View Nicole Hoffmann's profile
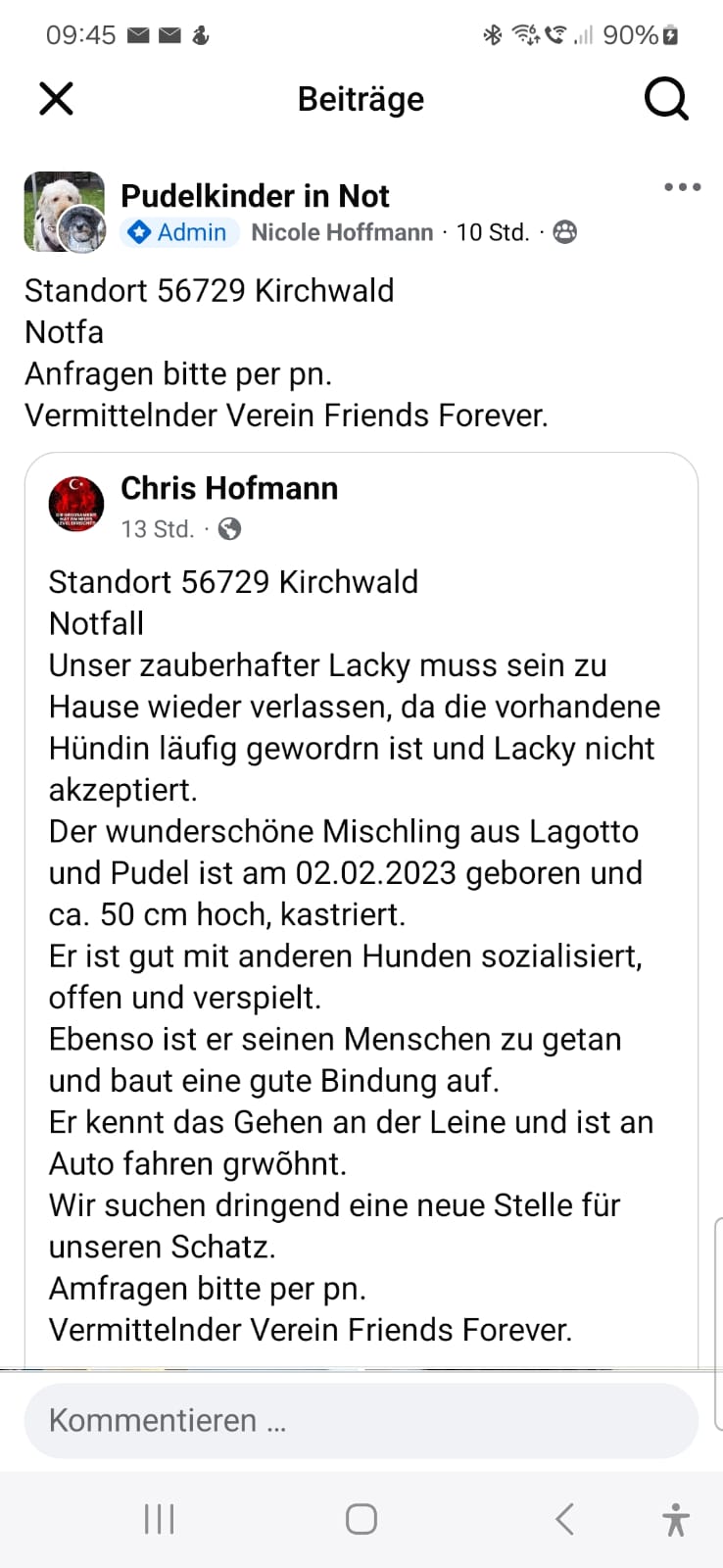The height and width of the screenshot is (1568, 723). 342,232
